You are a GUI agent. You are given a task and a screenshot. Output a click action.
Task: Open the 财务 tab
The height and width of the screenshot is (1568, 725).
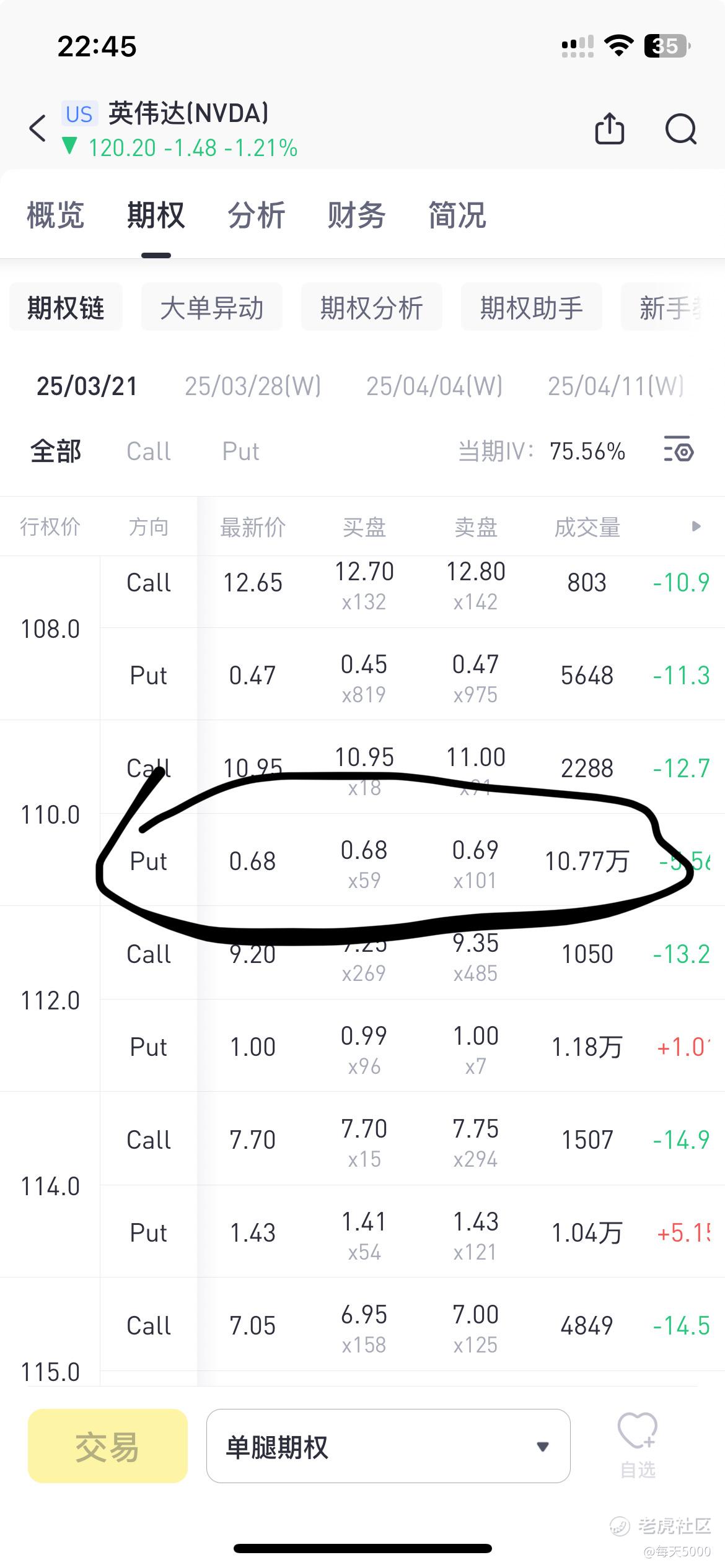(x=357, y=216)
